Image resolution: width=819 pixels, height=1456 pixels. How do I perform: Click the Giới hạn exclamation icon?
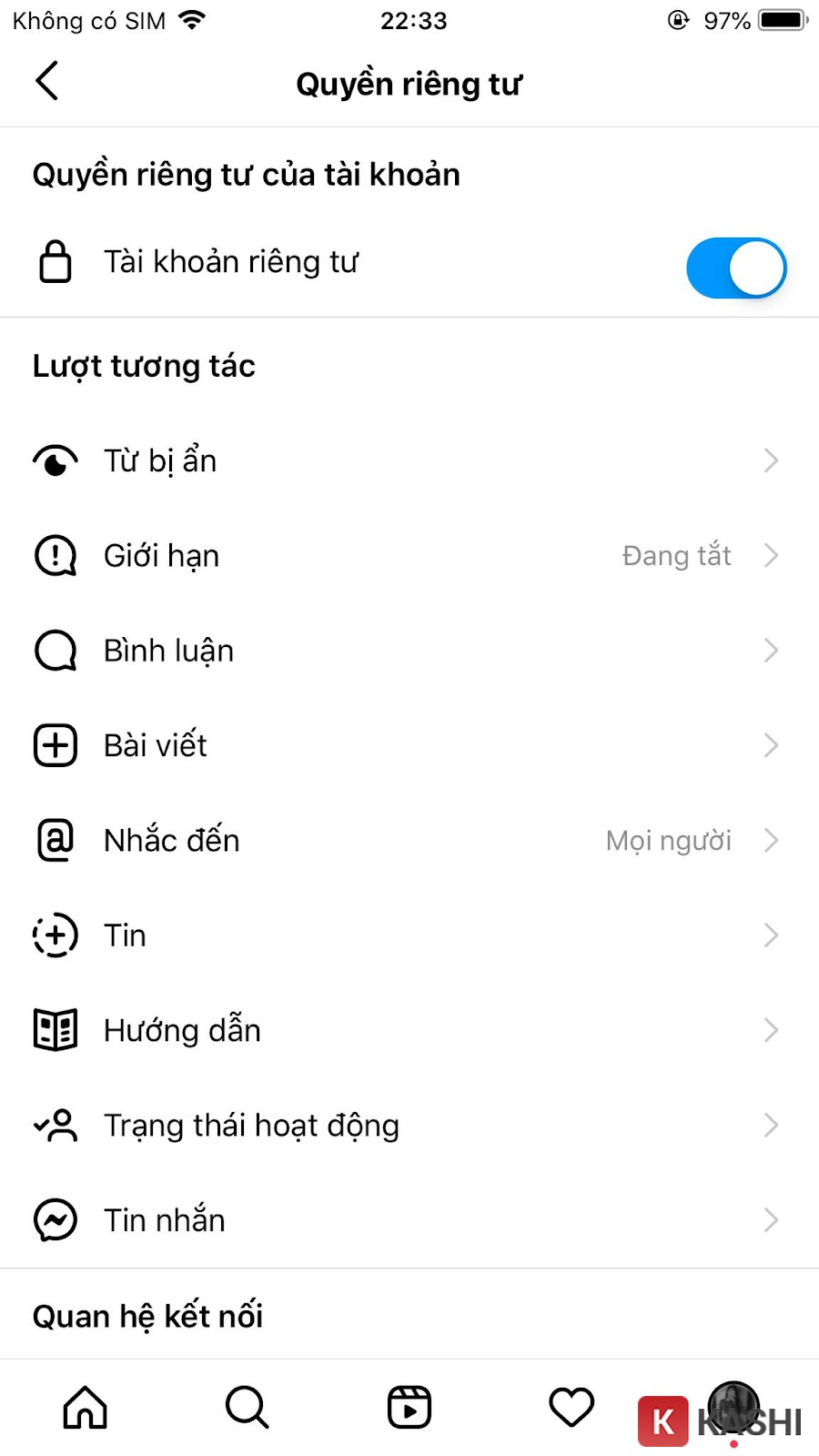[x=55, y=555]
